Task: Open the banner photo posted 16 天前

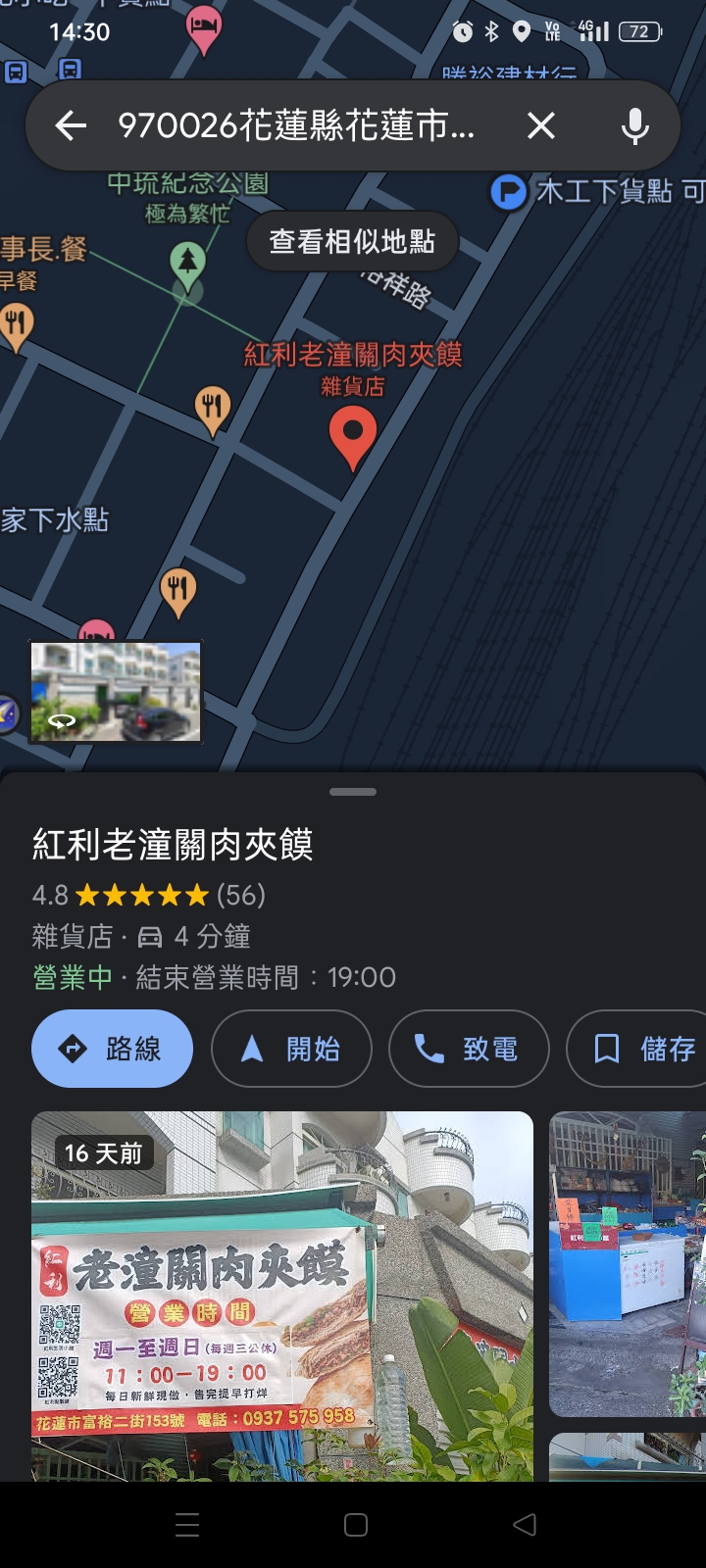Action: coord(282,1294)
